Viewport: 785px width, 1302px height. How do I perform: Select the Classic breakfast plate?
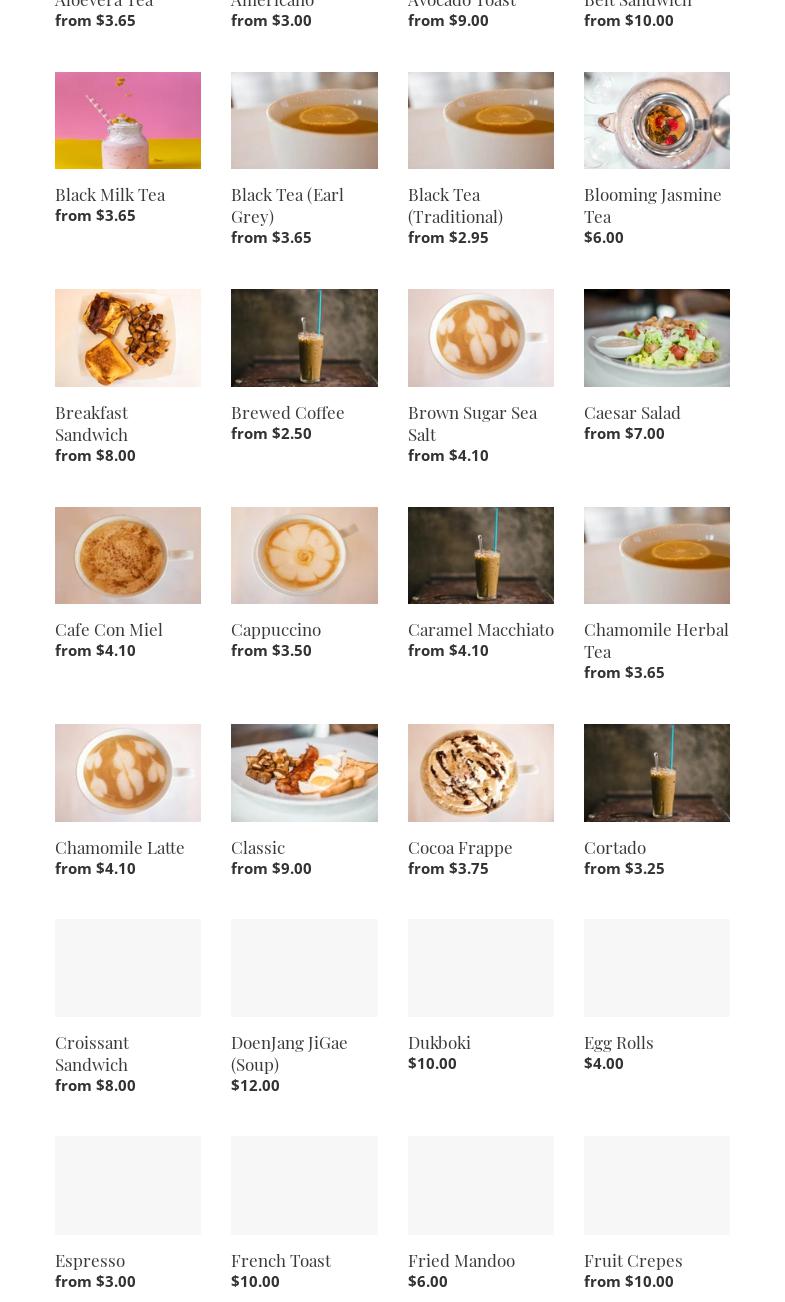tap(304, 773)
